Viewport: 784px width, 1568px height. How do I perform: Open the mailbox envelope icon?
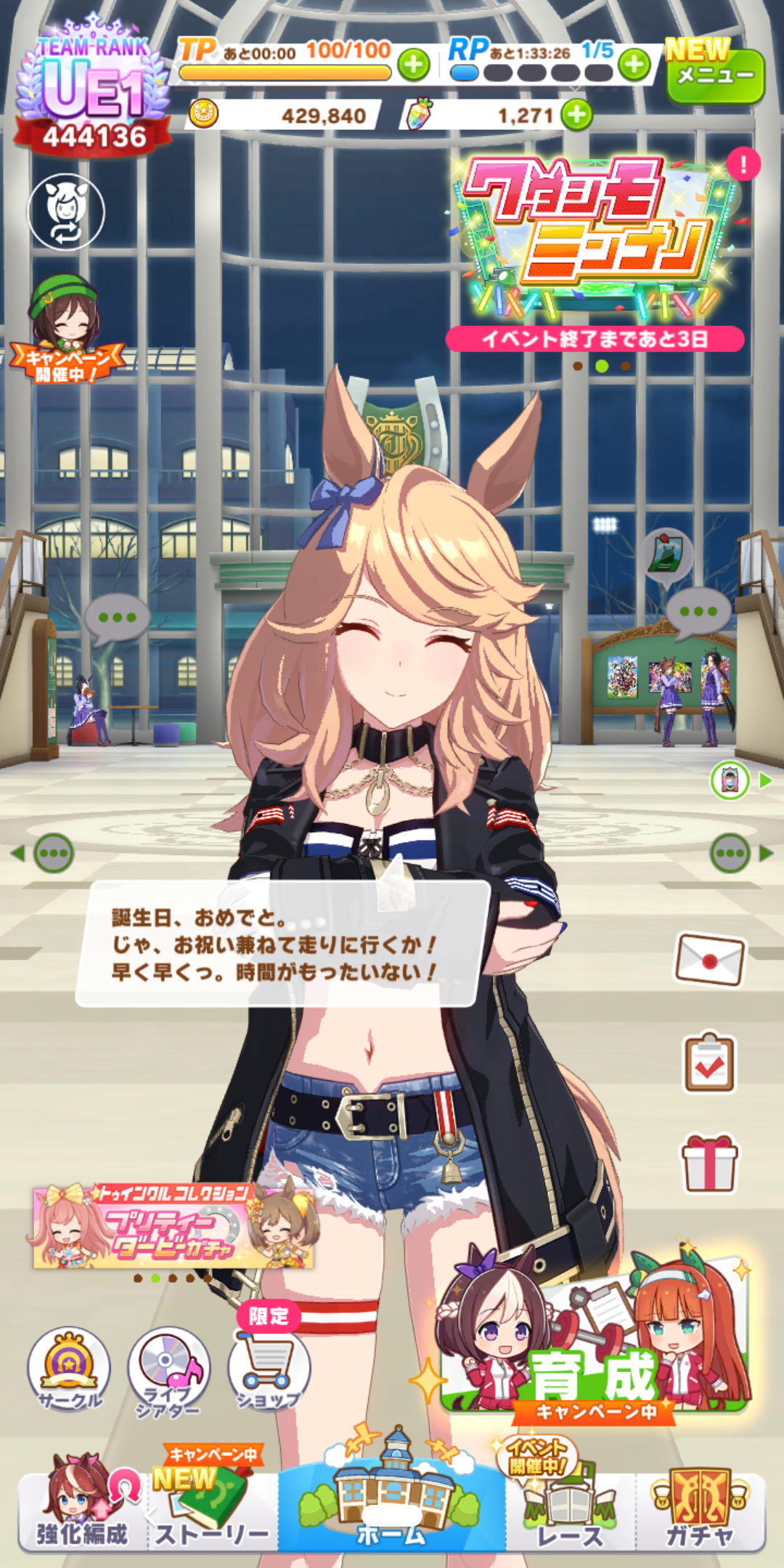pyautogui.click(x=710, y=960)
